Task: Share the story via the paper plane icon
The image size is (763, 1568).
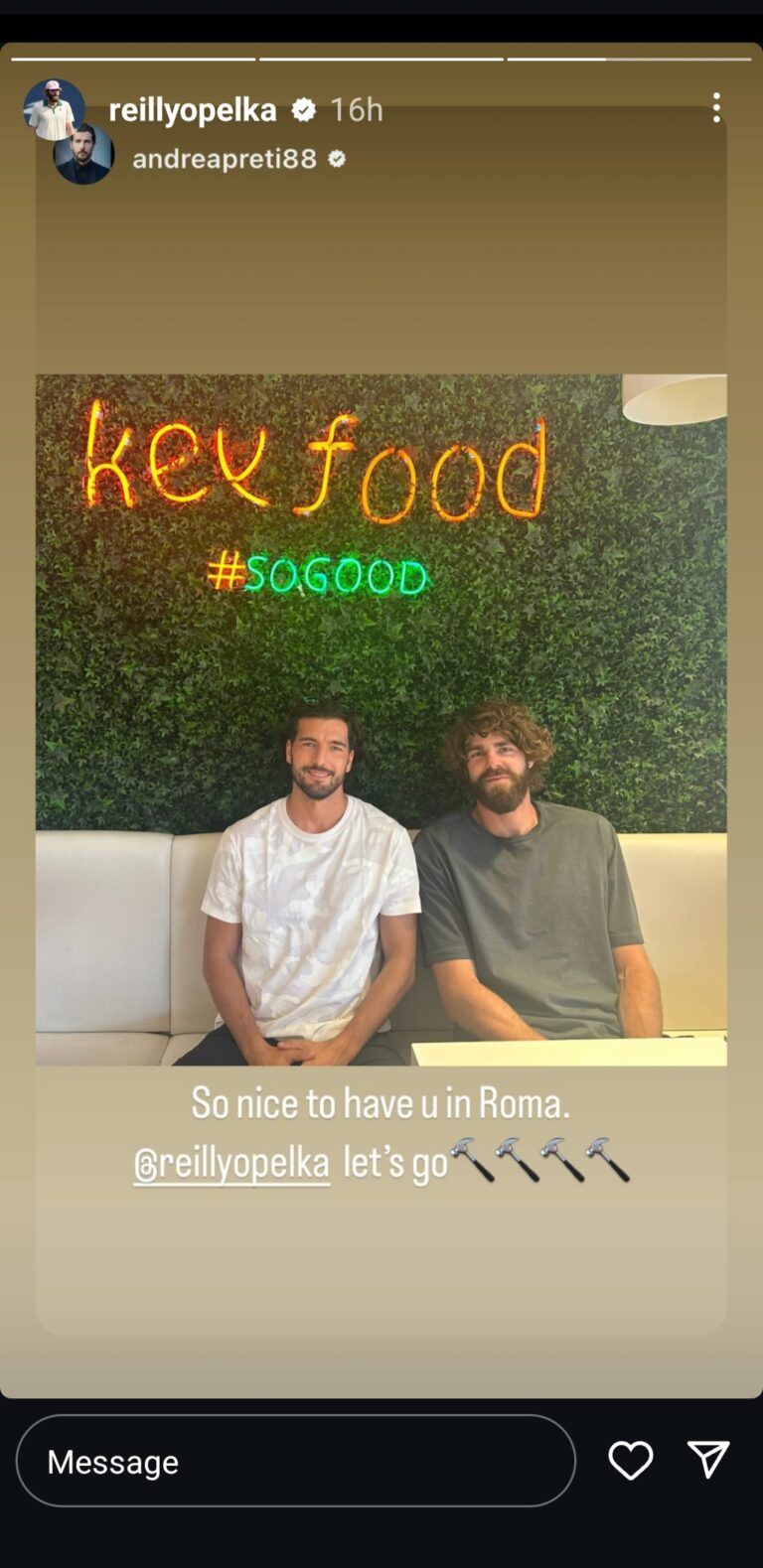Action: pyautogui.click(x=708, y=1460)
